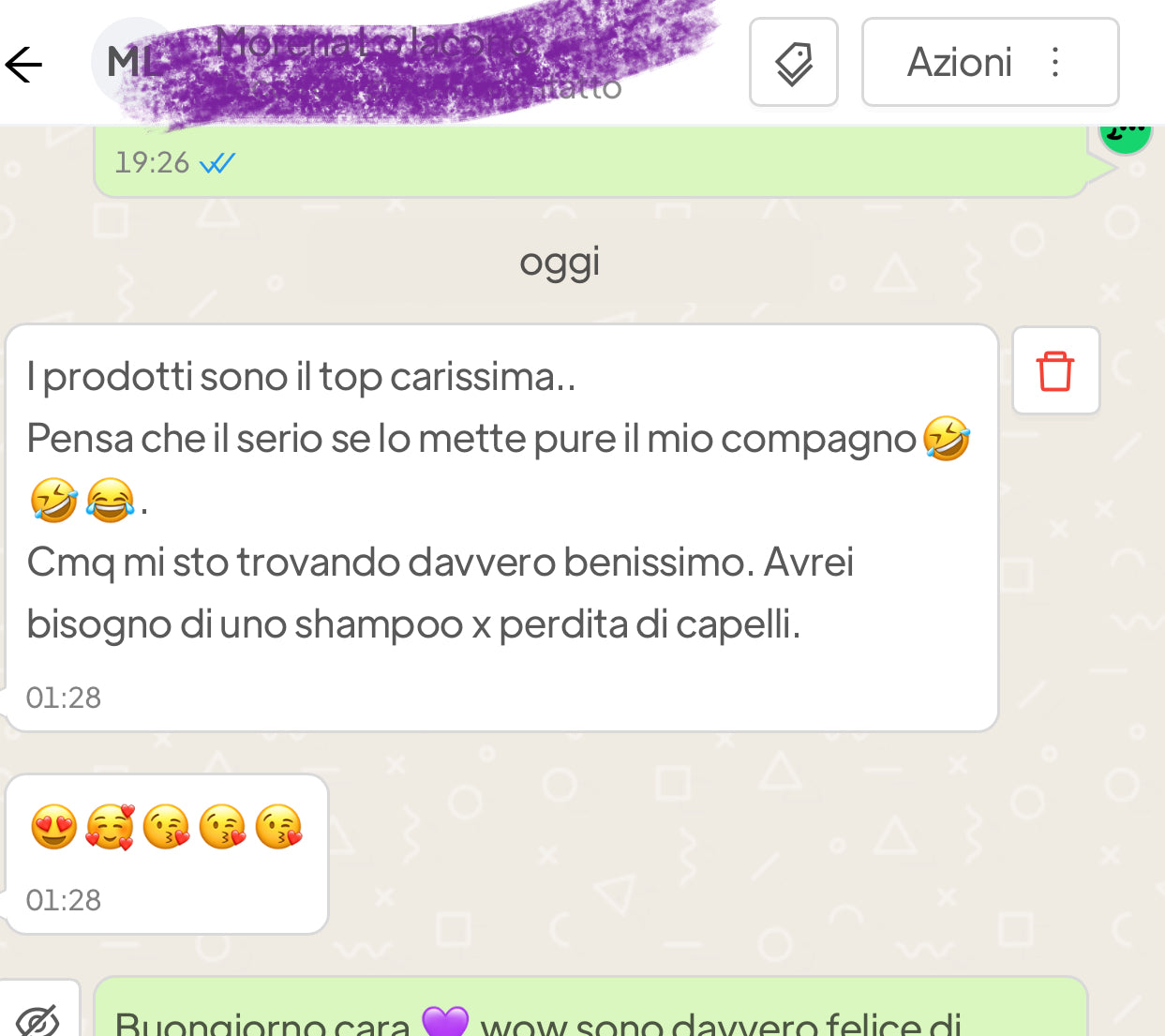
Task: Tap the crossed-out eye icon
Action: [38, 1018]
